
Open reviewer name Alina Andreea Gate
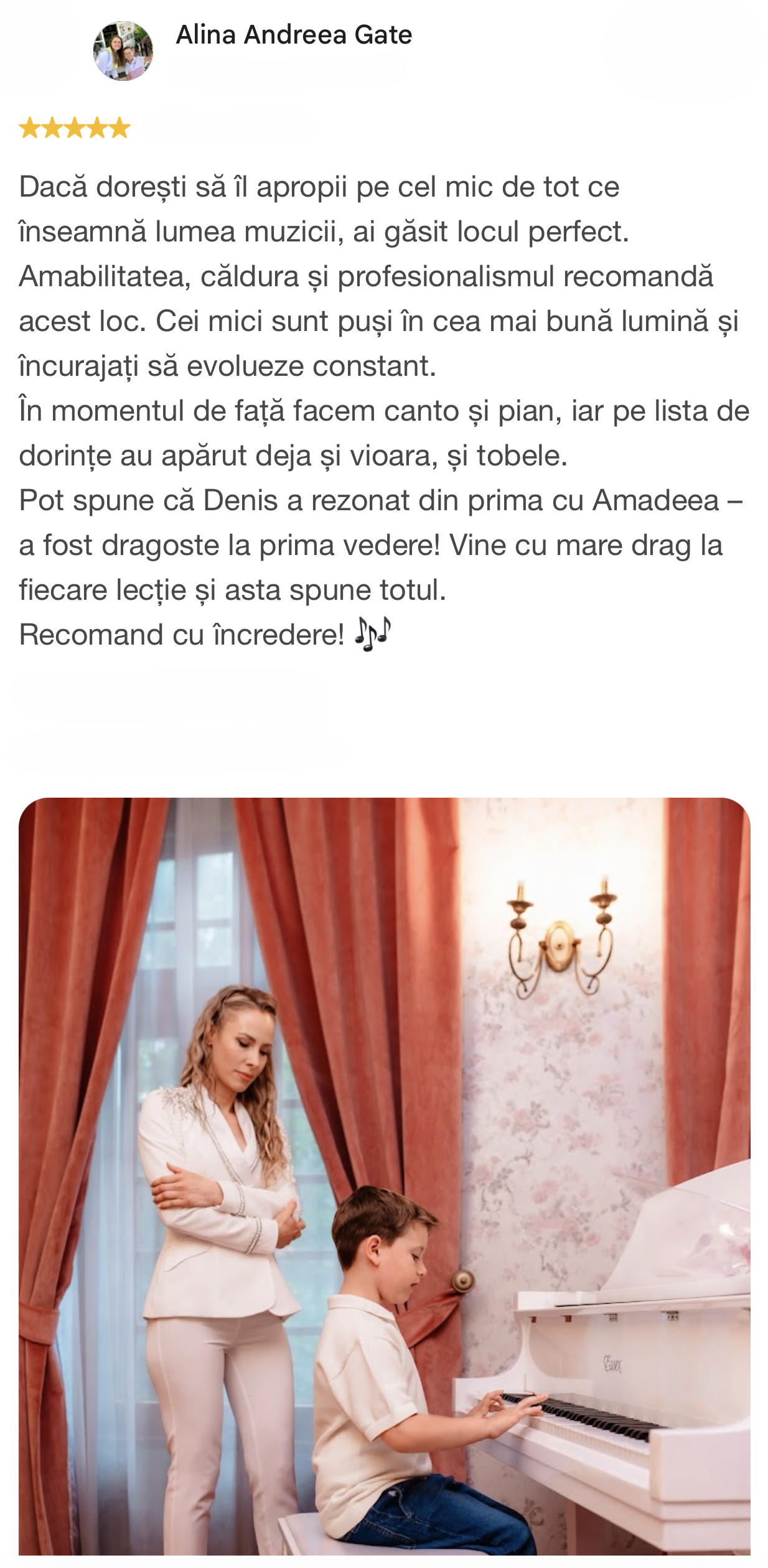point(294,35)
